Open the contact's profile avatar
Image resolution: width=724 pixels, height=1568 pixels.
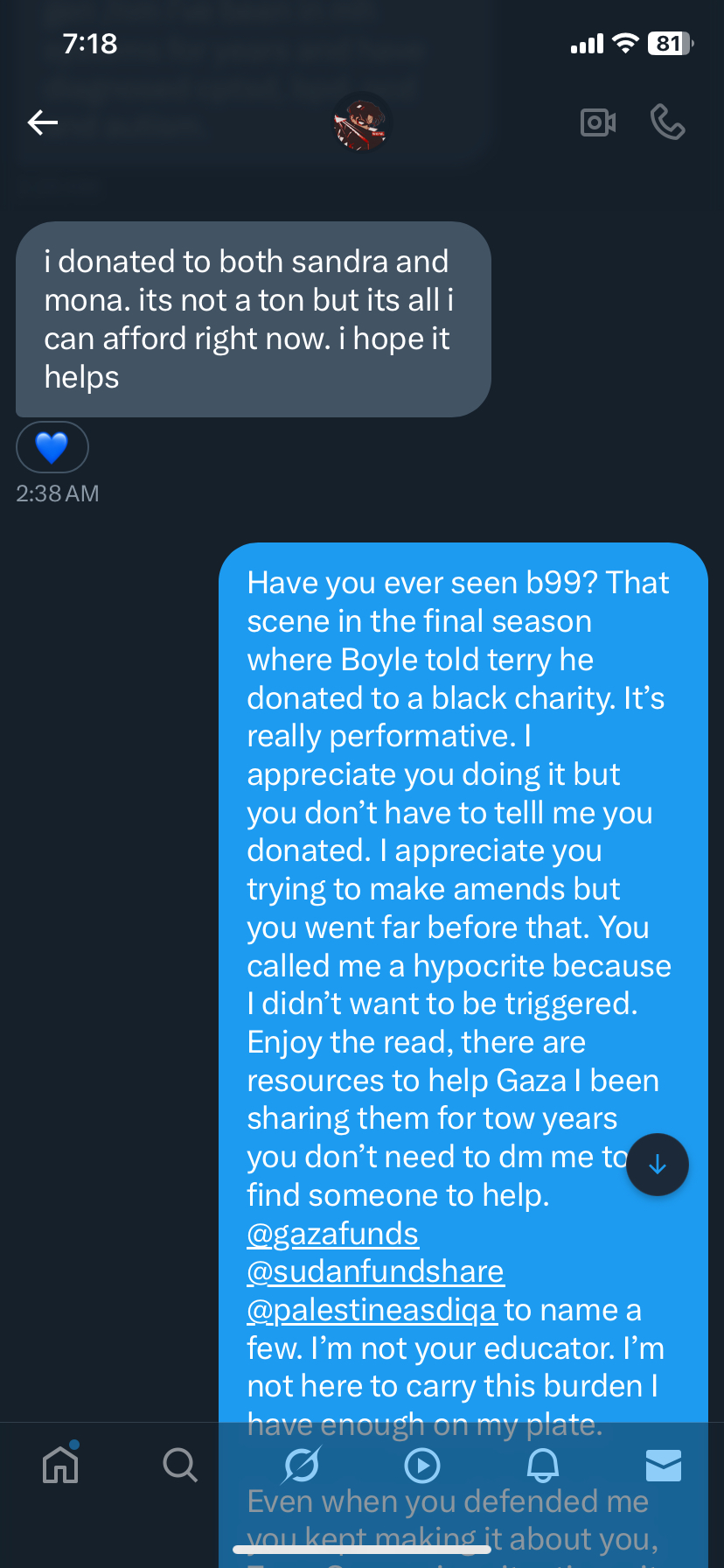[361, 122]
